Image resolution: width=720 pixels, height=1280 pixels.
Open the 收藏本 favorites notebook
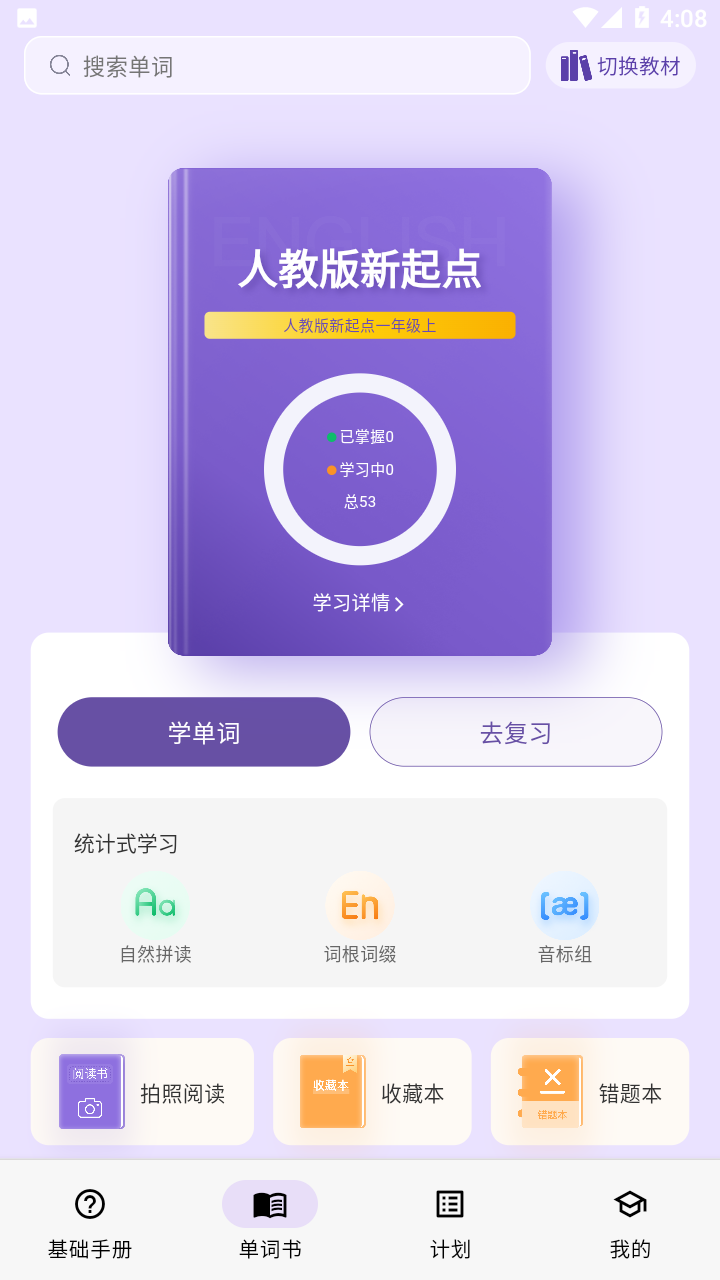372,1092
